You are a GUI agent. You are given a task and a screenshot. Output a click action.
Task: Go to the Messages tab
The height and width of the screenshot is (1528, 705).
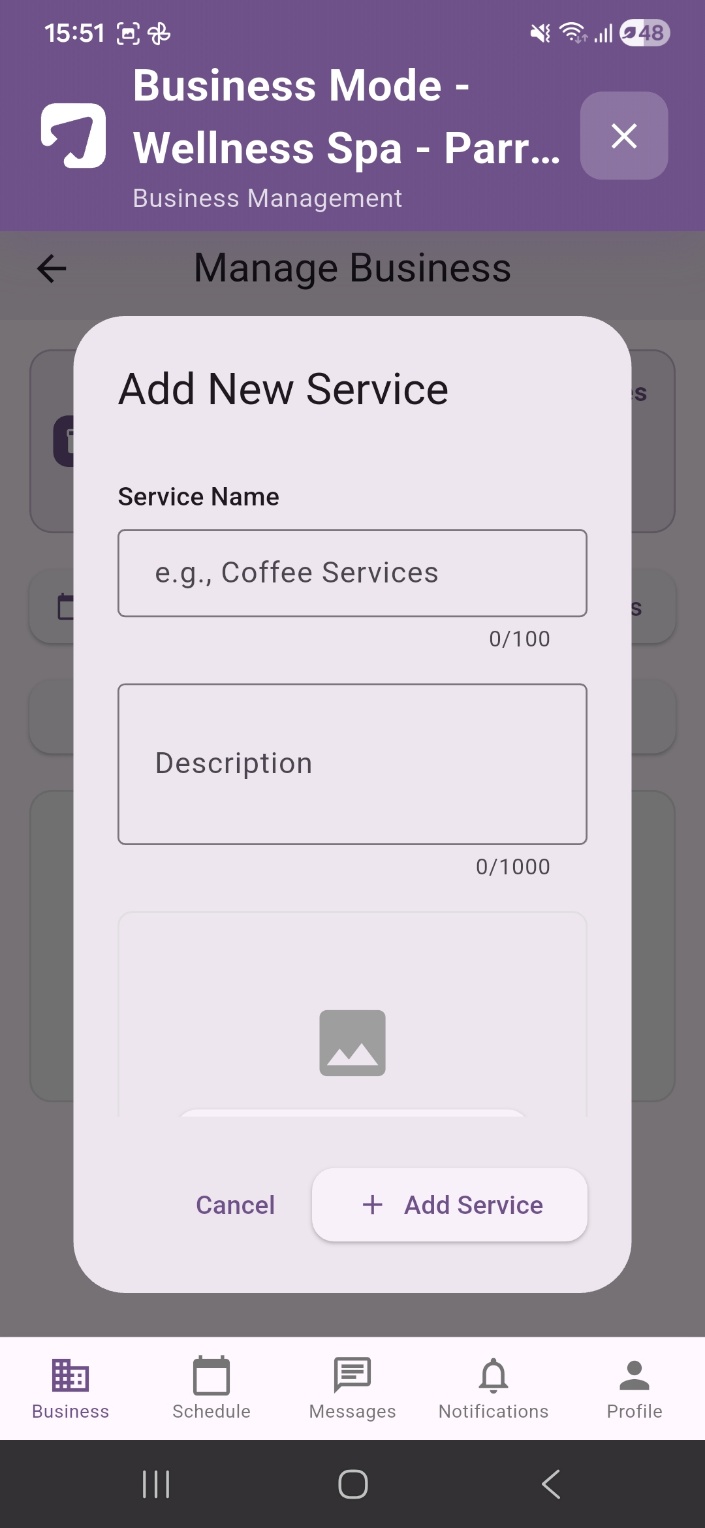(352, 1389)
